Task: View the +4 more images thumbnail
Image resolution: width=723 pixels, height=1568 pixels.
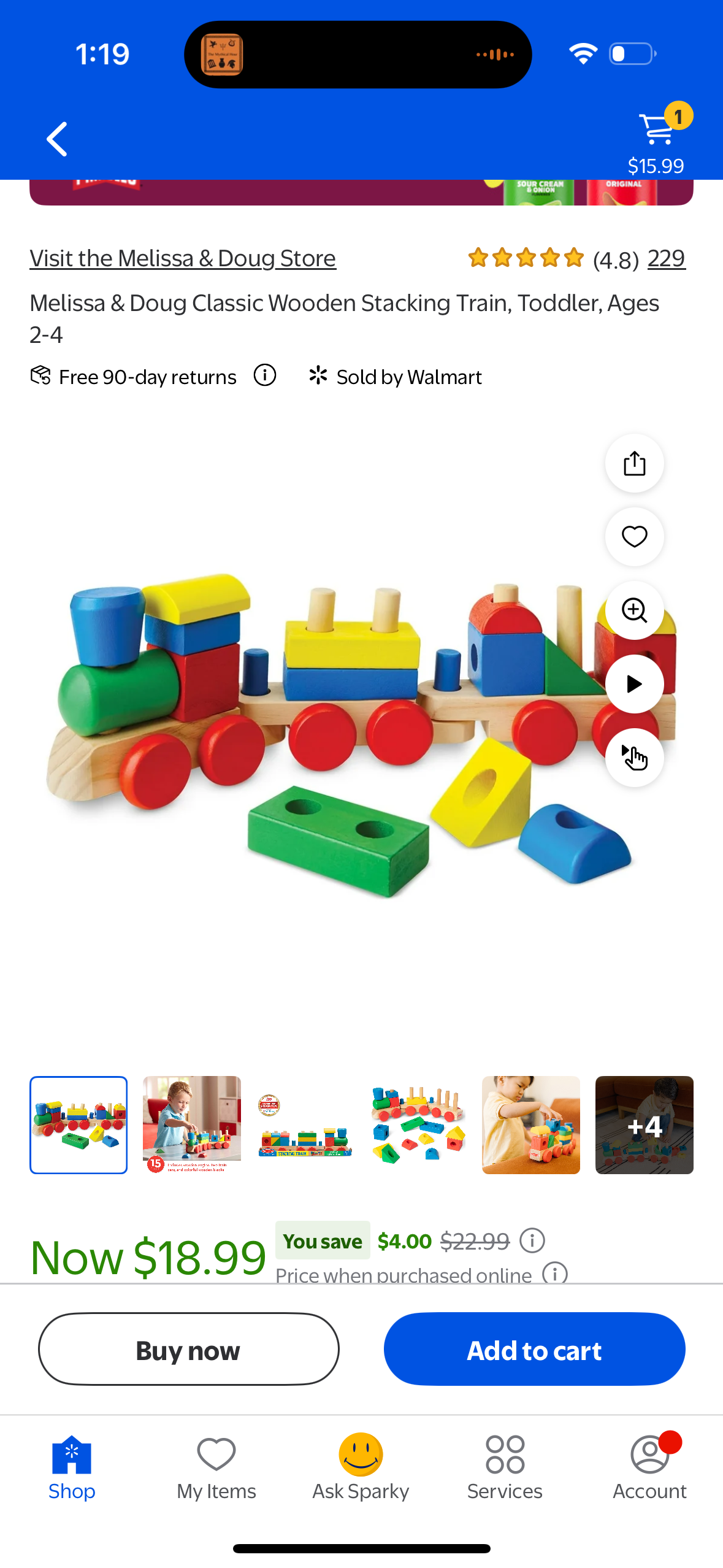Action: pos(644,1124)
